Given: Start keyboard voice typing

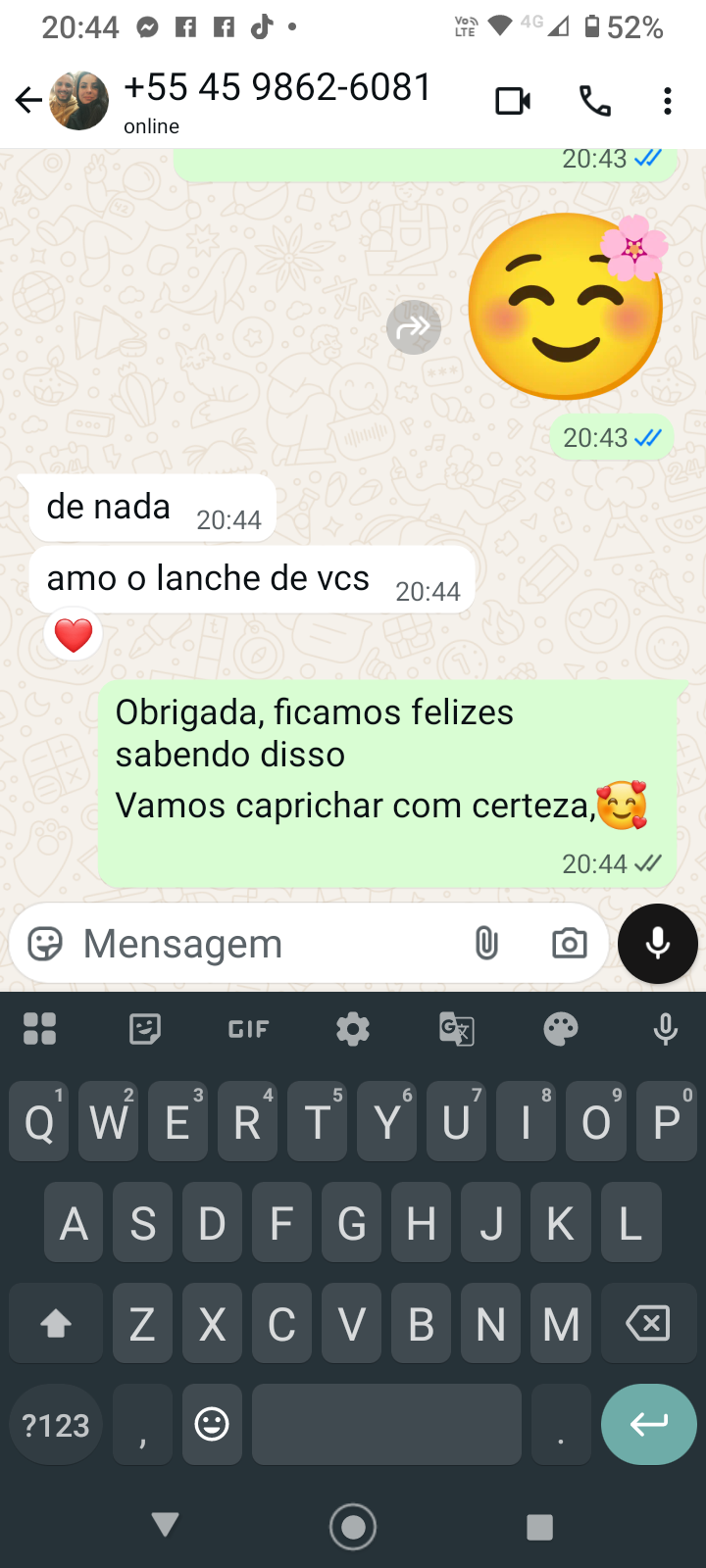Looking at the screenshot, I should click(x=665, y=1029).
